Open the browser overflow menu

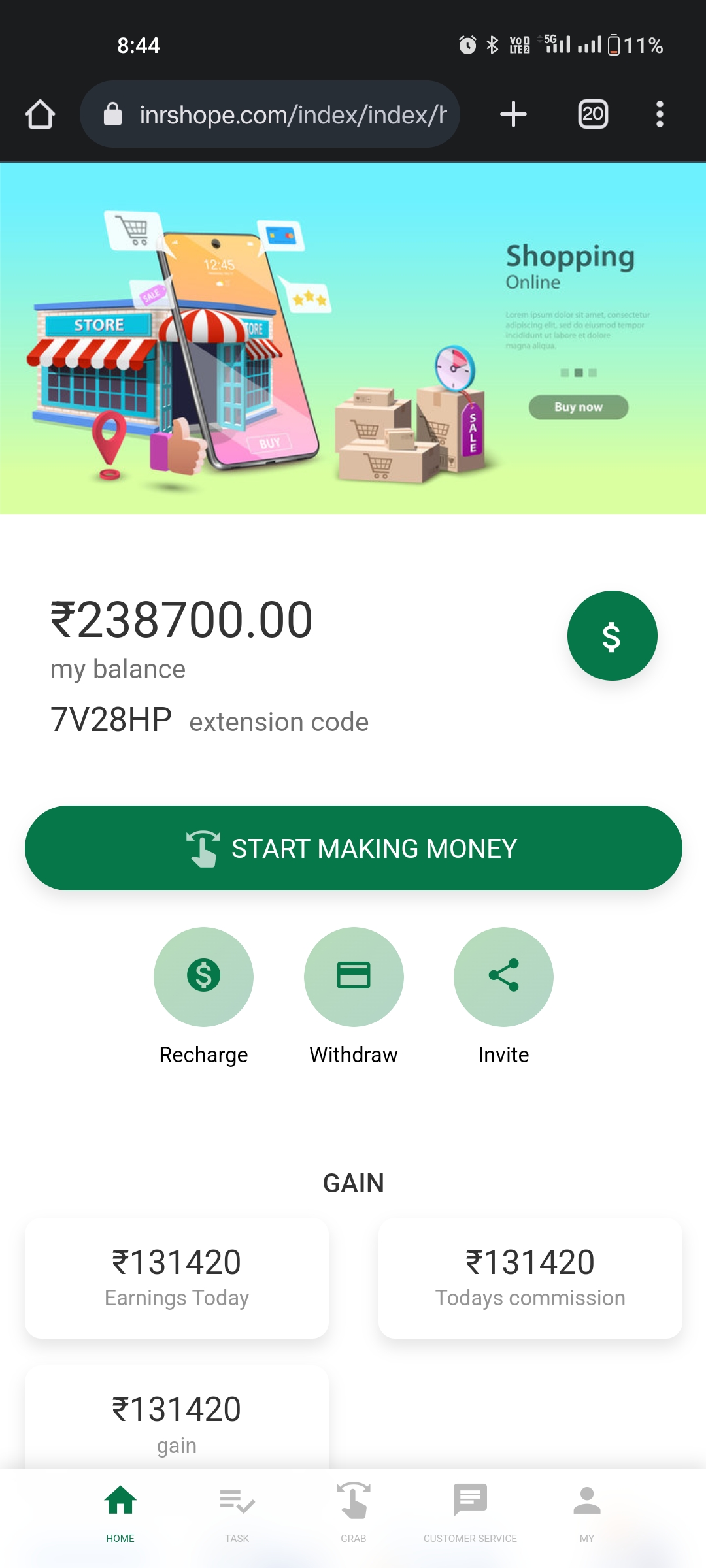(660, 114)
